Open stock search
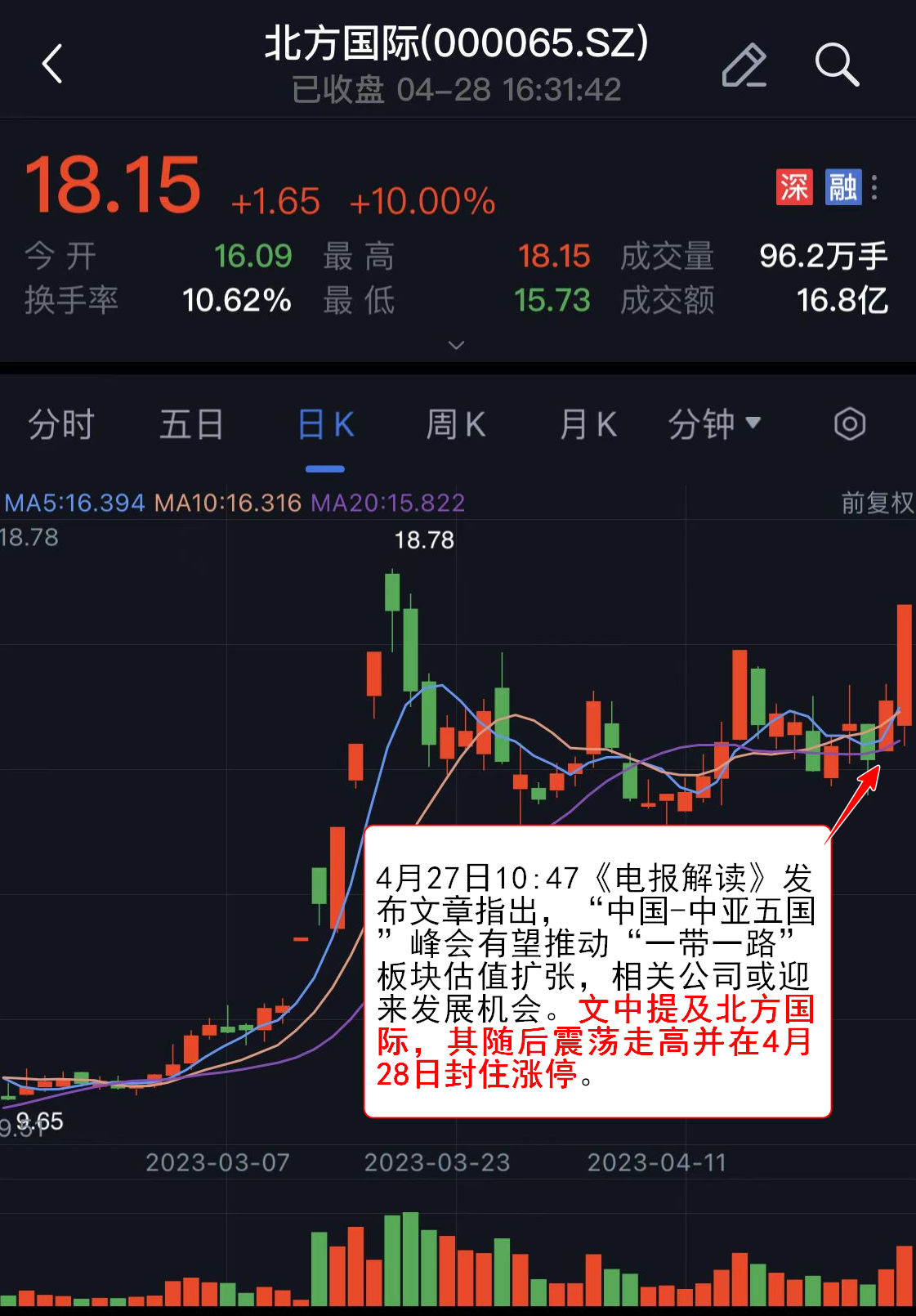 [837, 65]
